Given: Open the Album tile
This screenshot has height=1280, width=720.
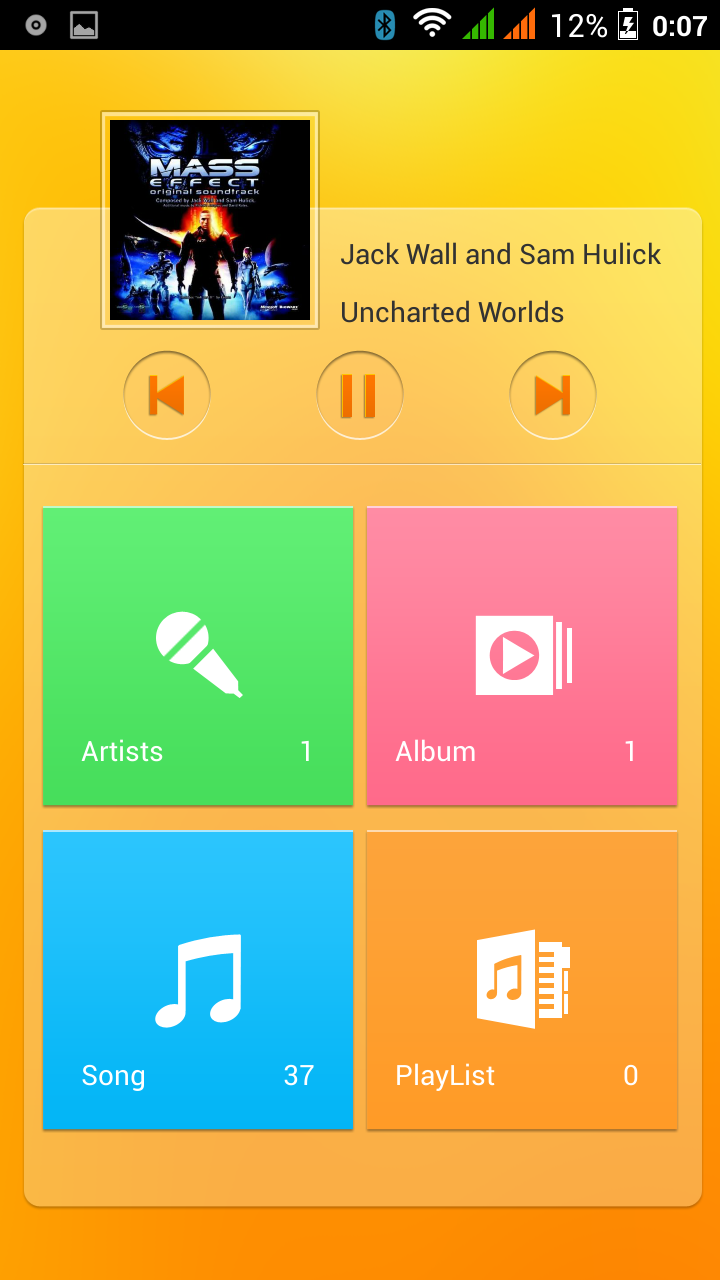Looking at the screenshot, I should pyautogui.click(x=522, y=656).
